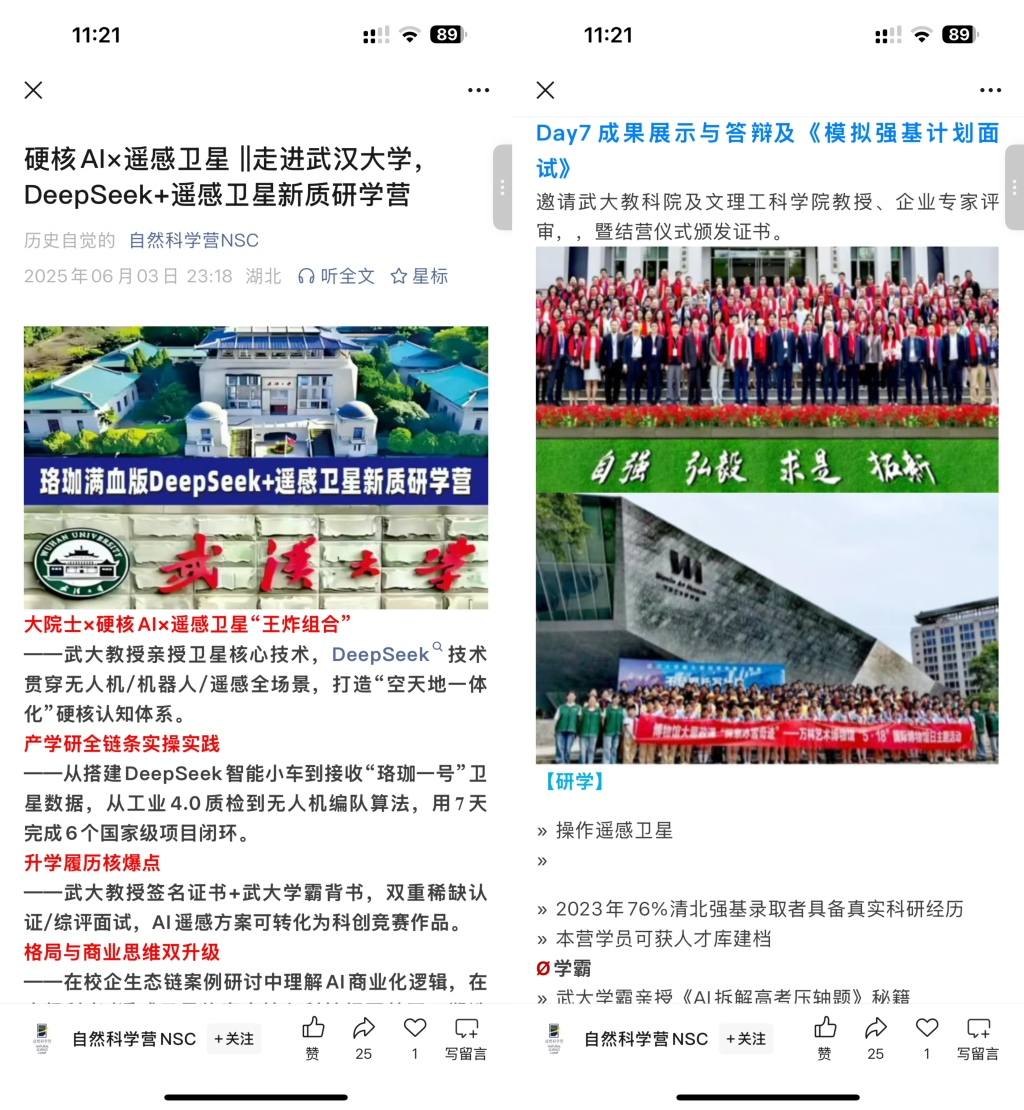This screenshot has height=1110, width=1024.
Task: Write a comment via 写留言 under the Day7 page
Action: [978, 1037]
